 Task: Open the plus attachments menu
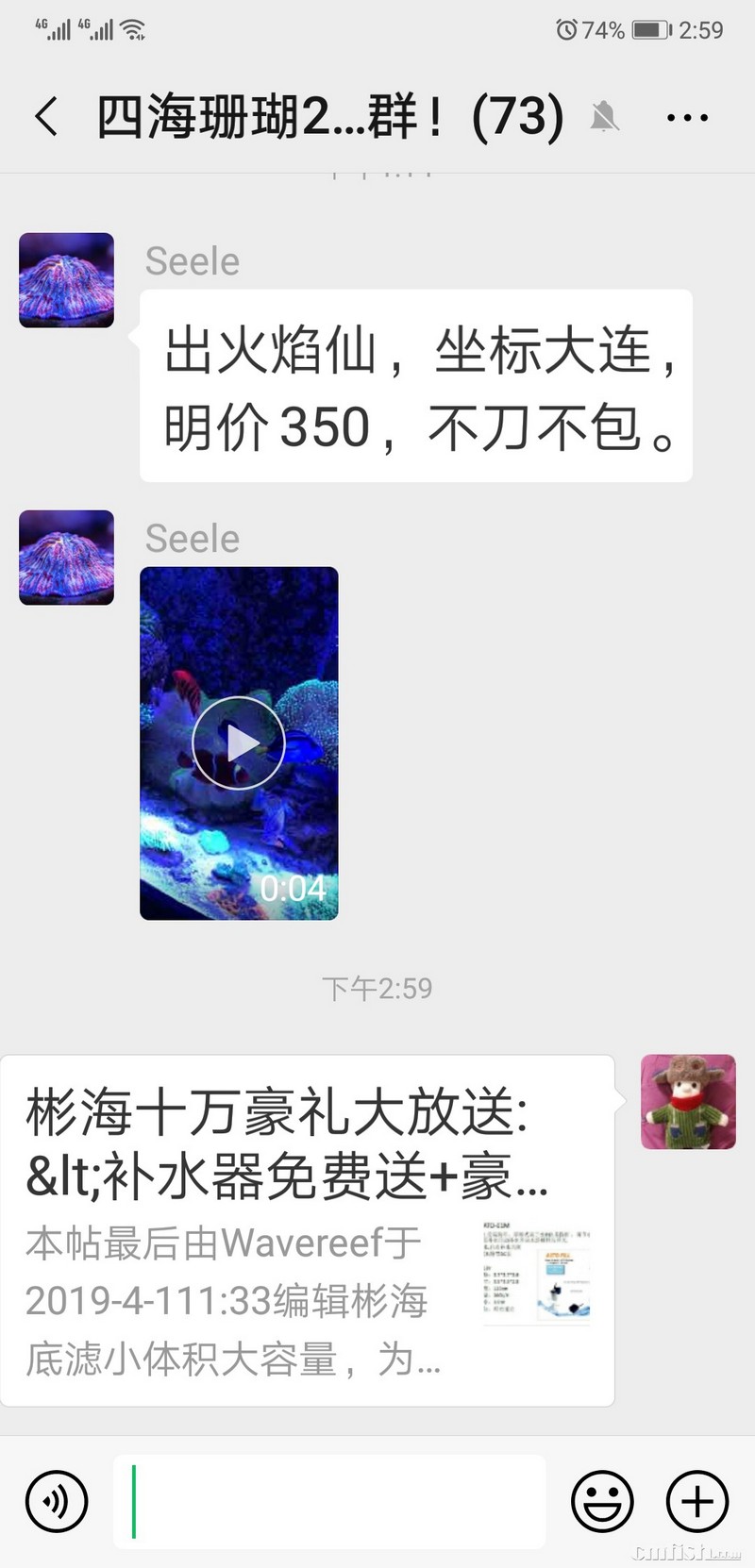697,1500
